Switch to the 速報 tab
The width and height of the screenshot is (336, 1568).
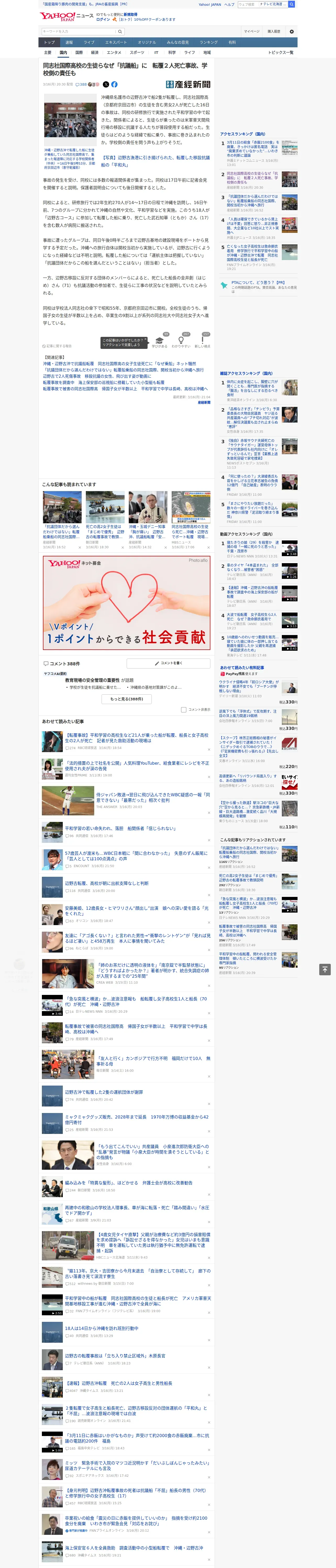pyautogui.click(x=69, y=43)
